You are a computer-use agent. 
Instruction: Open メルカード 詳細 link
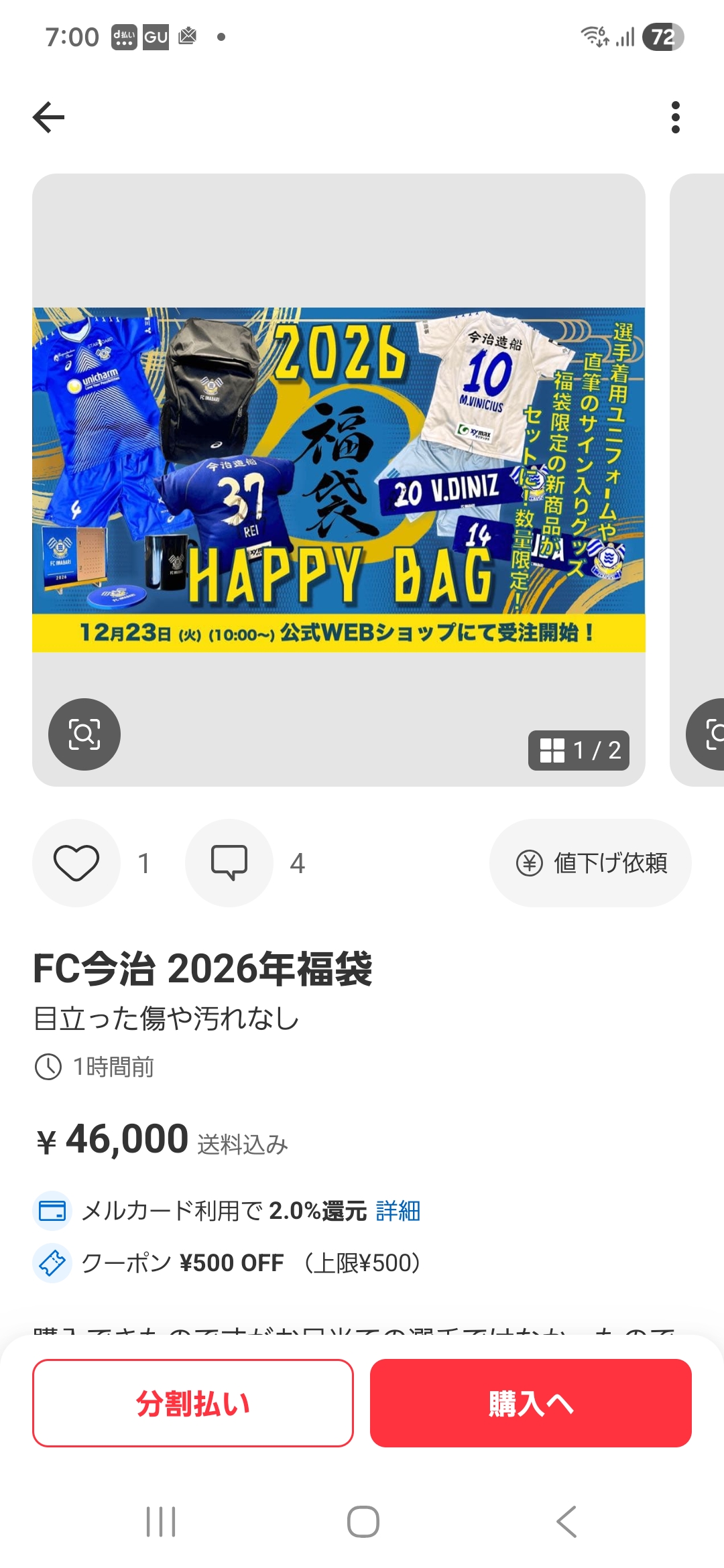click(x=398, y=1211)
